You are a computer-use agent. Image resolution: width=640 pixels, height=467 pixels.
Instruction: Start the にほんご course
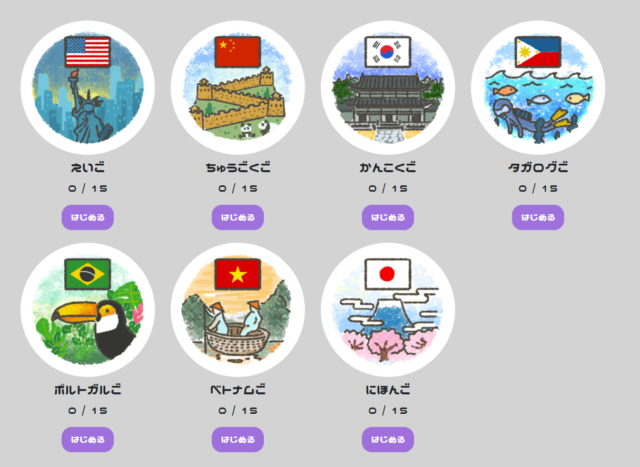click(388, 439)
